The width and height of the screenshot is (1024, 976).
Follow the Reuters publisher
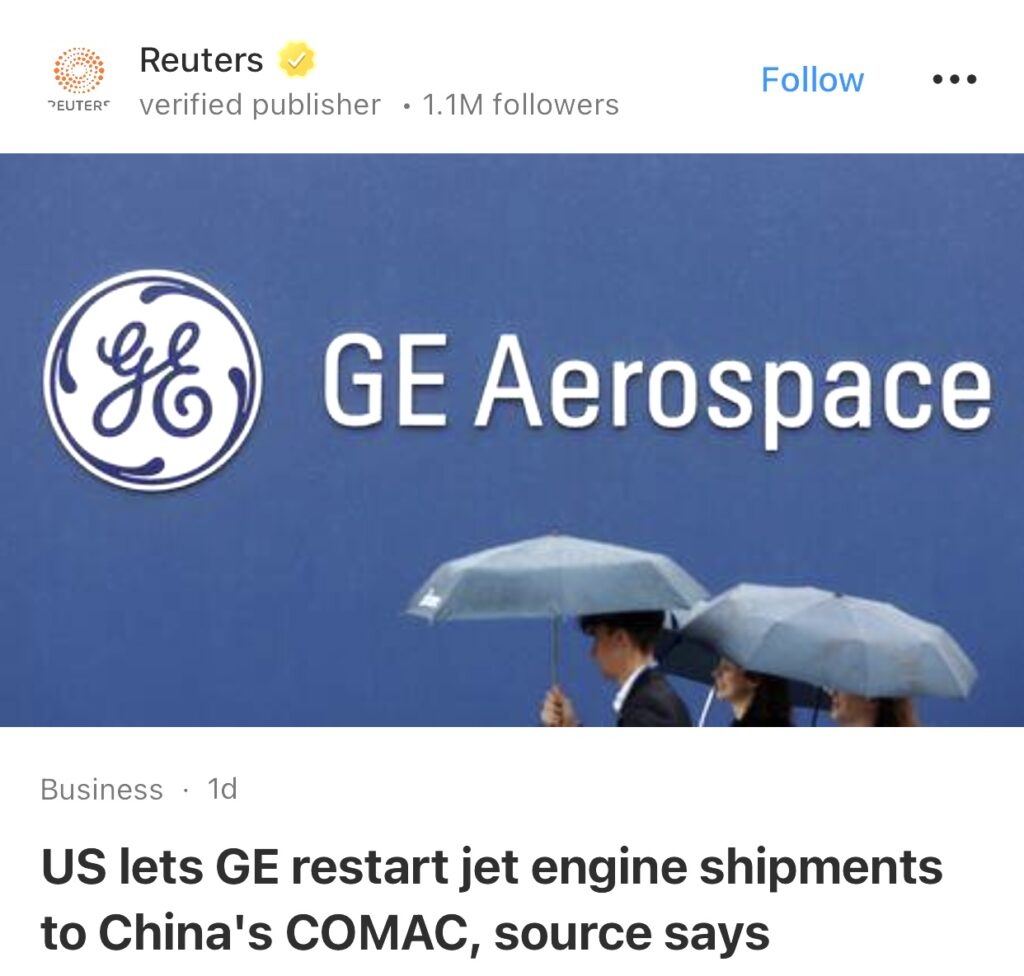(x=812, y=80)
